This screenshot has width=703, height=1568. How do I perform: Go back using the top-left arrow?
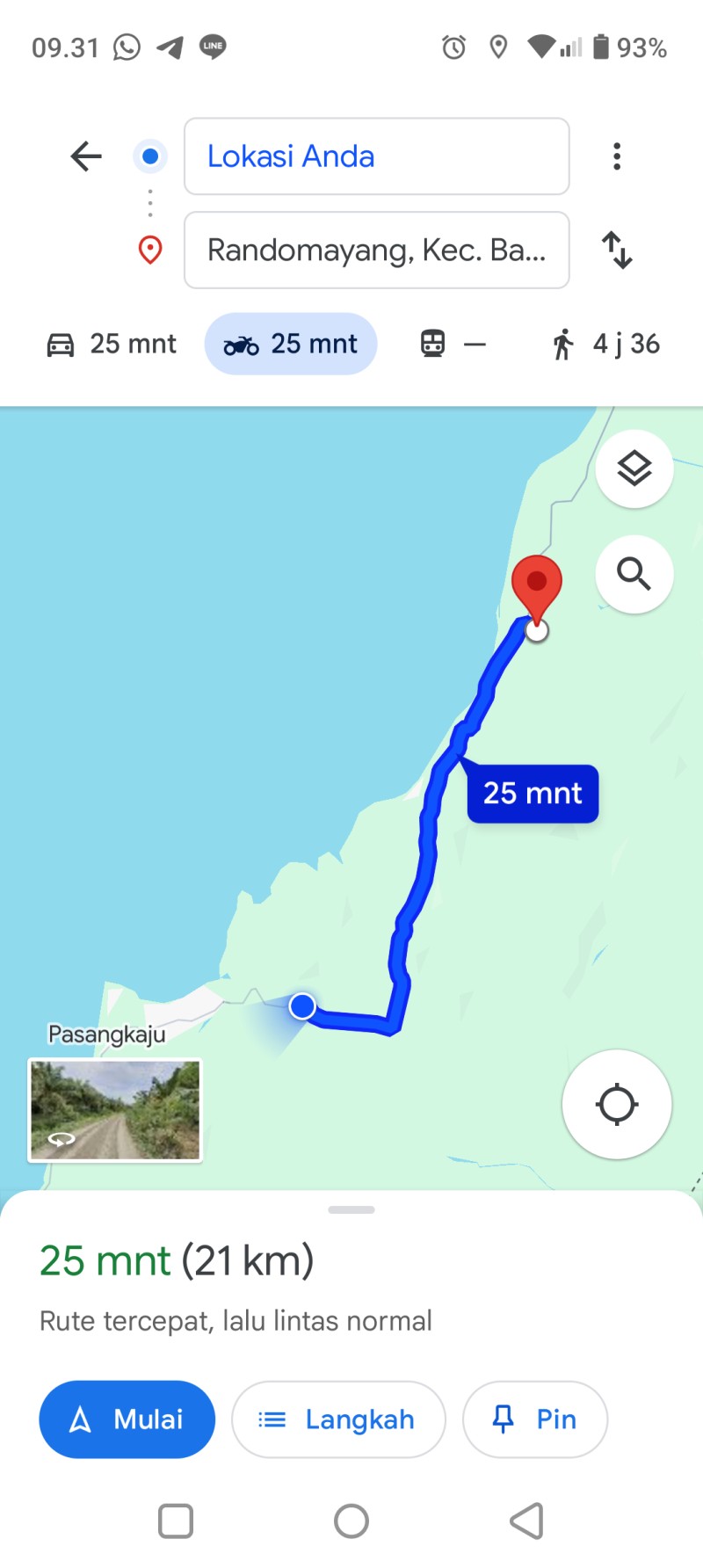[x=86, y=156]
